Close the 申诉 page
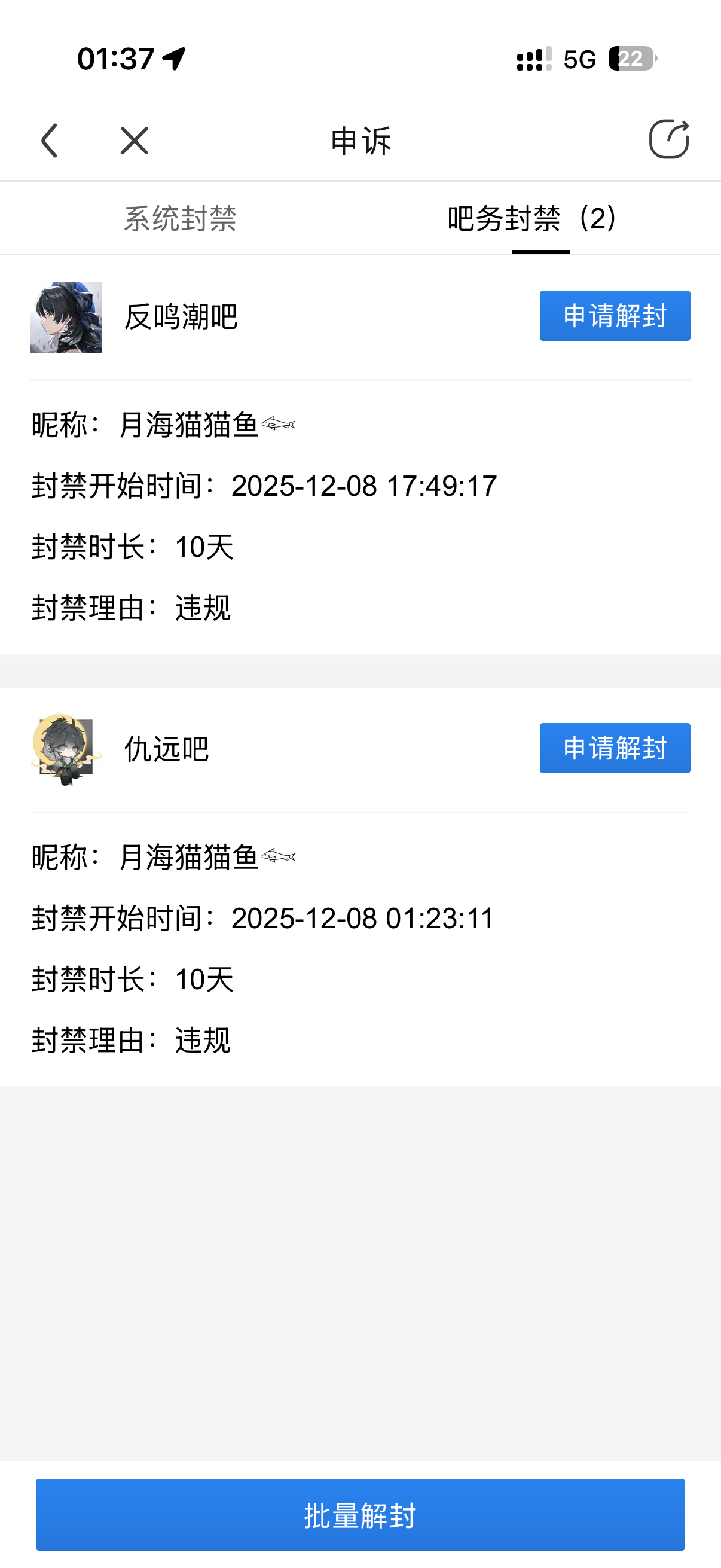 pyautogui.click(x=134, y=141)
